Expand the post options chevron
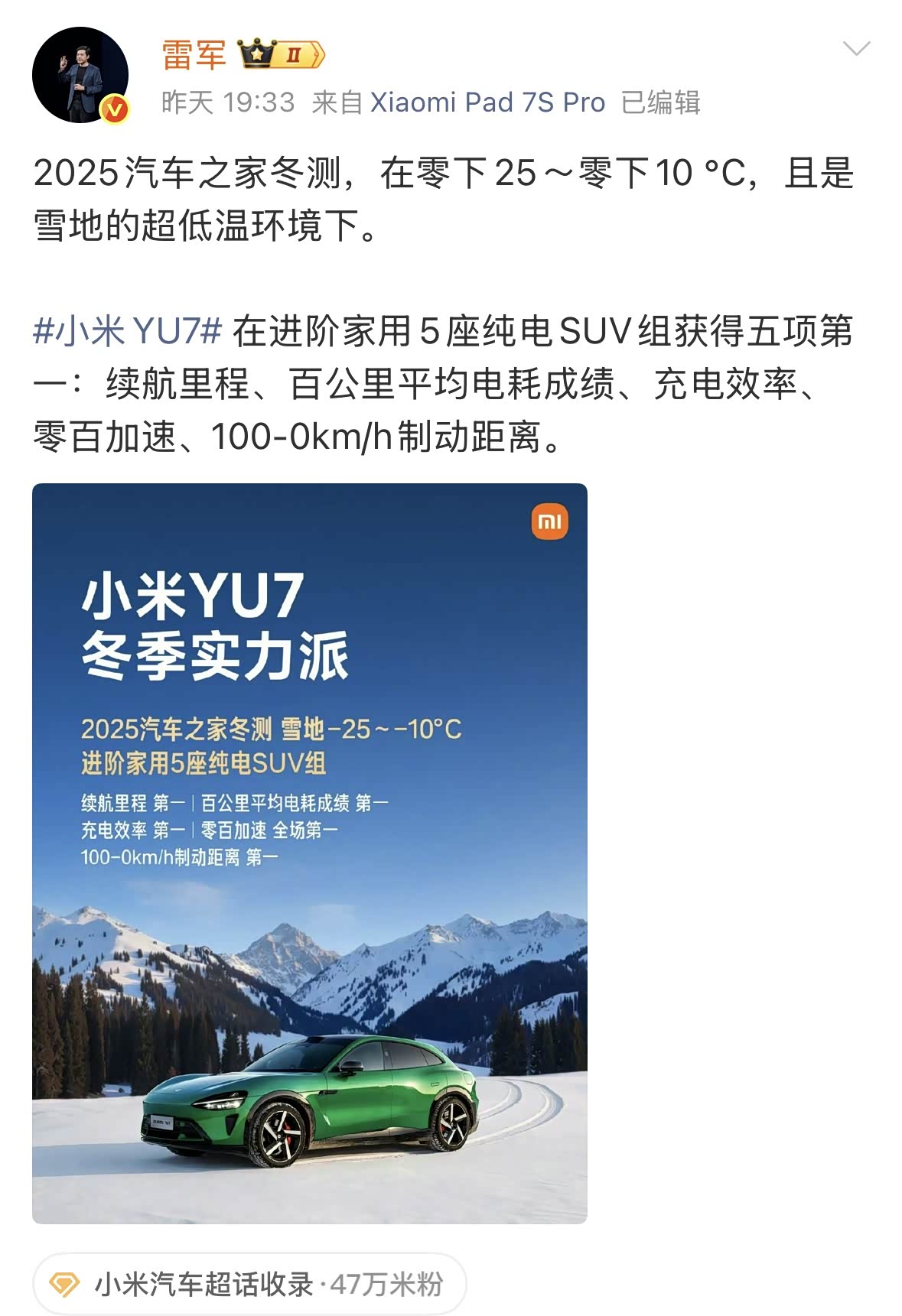The image size is (902, 1316). (855, 50)
